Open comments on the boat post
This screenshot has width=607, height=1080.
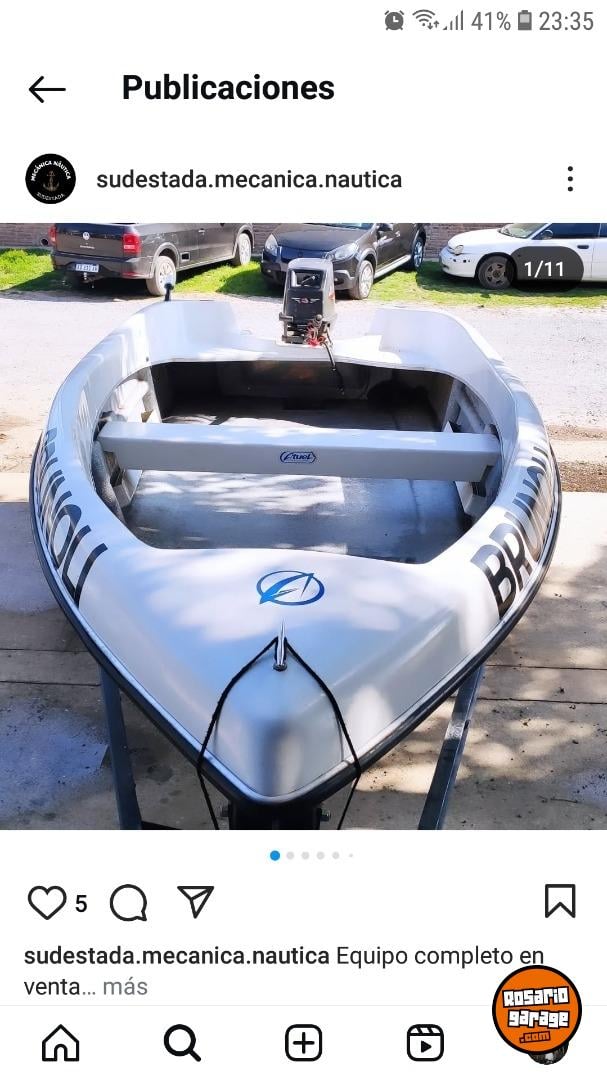(x=128, y=903)
